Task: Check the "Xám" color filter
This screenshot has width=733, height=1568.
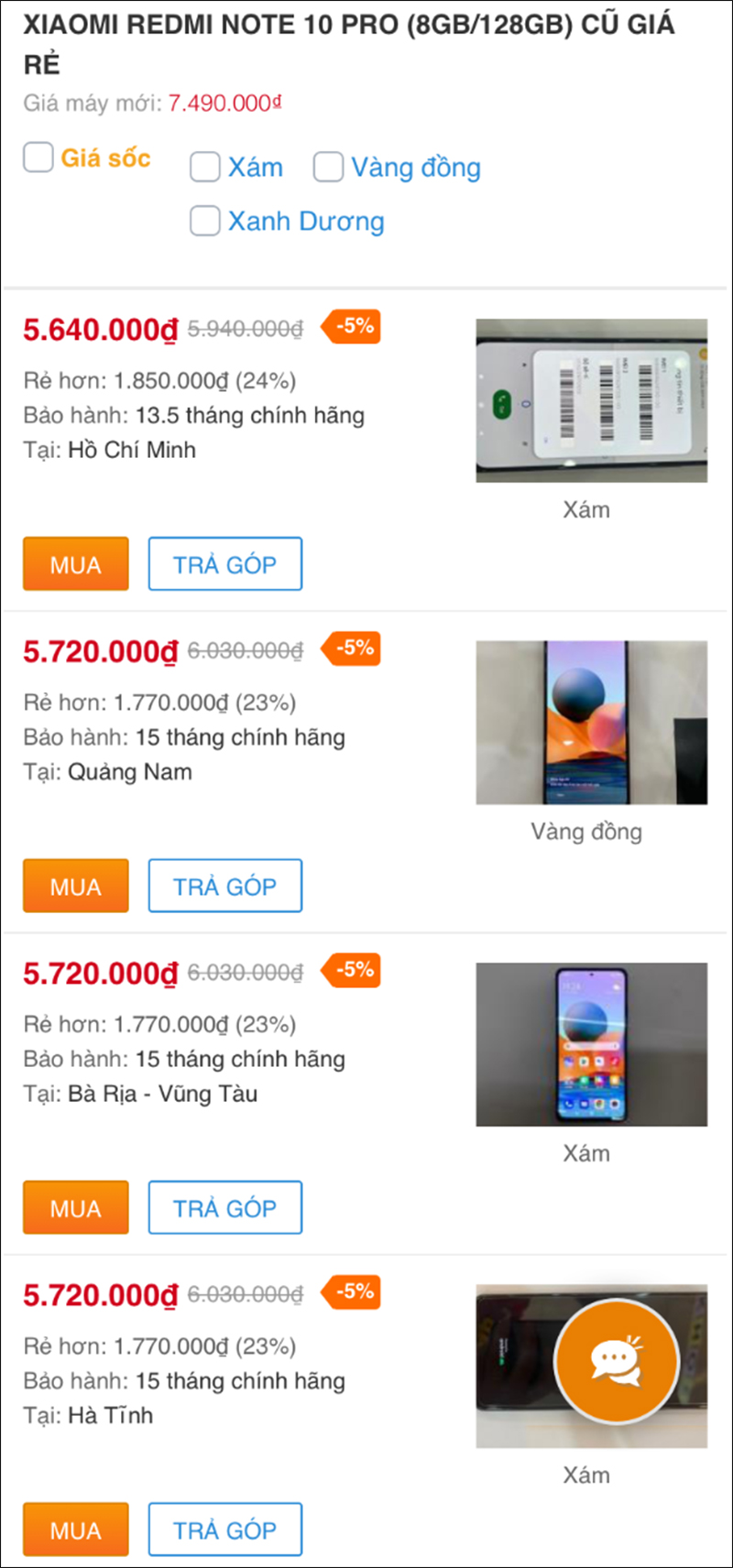Action: pos(204,167)
